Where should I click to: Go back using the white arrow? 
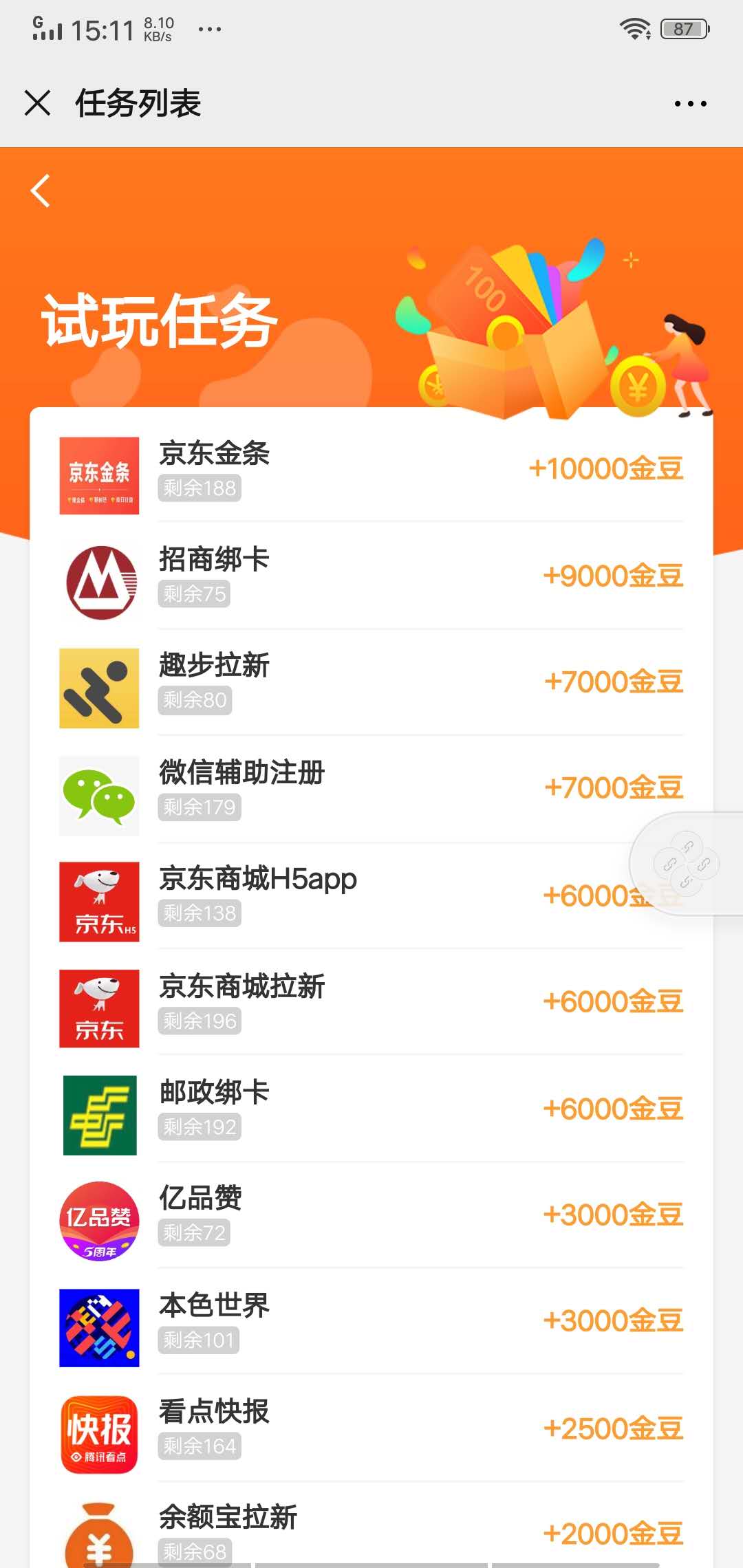point(41,191)
